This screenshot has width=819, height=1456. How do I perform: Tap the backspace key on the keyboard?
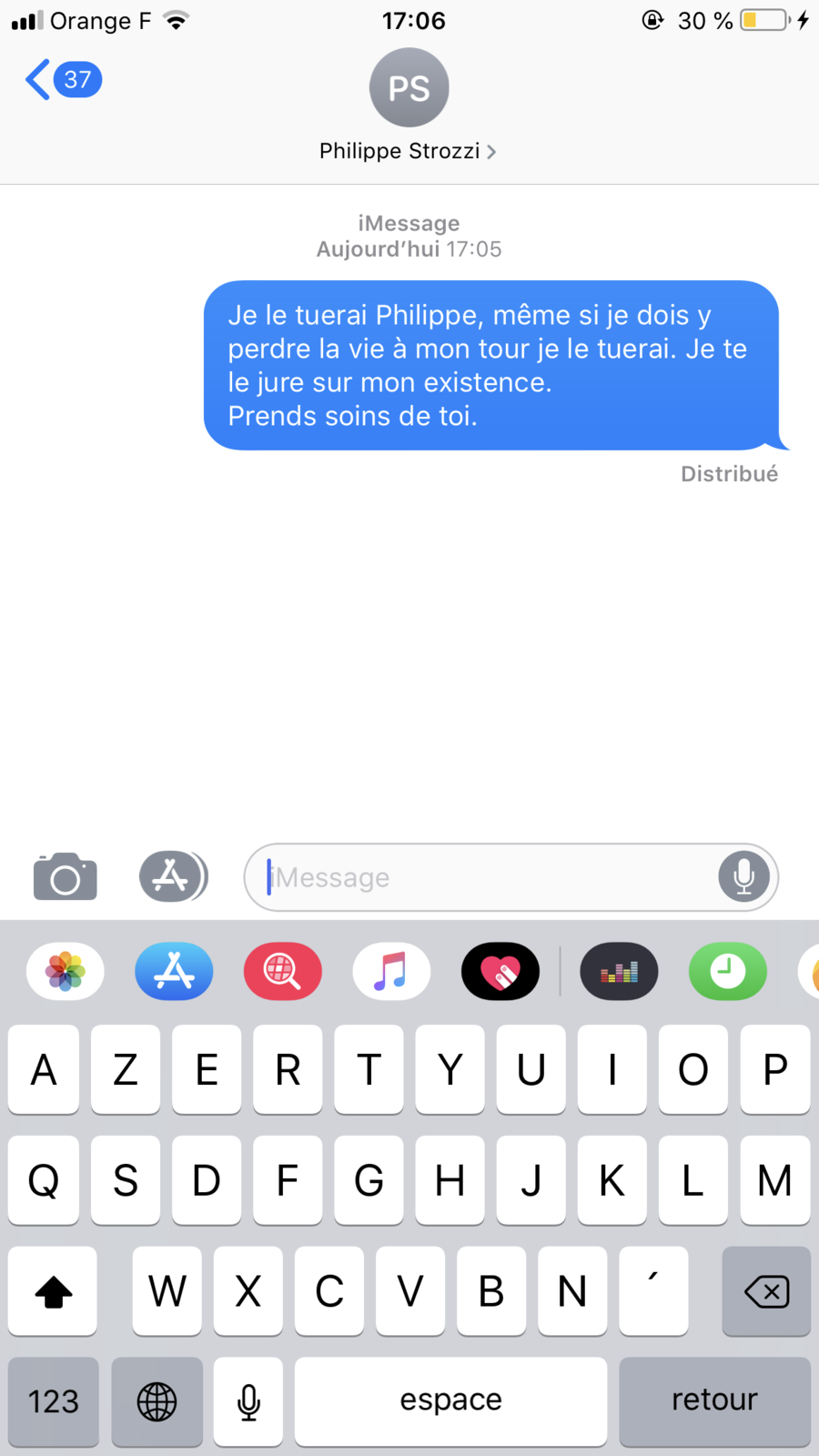pyautogui.click(x=766, y=1290)
